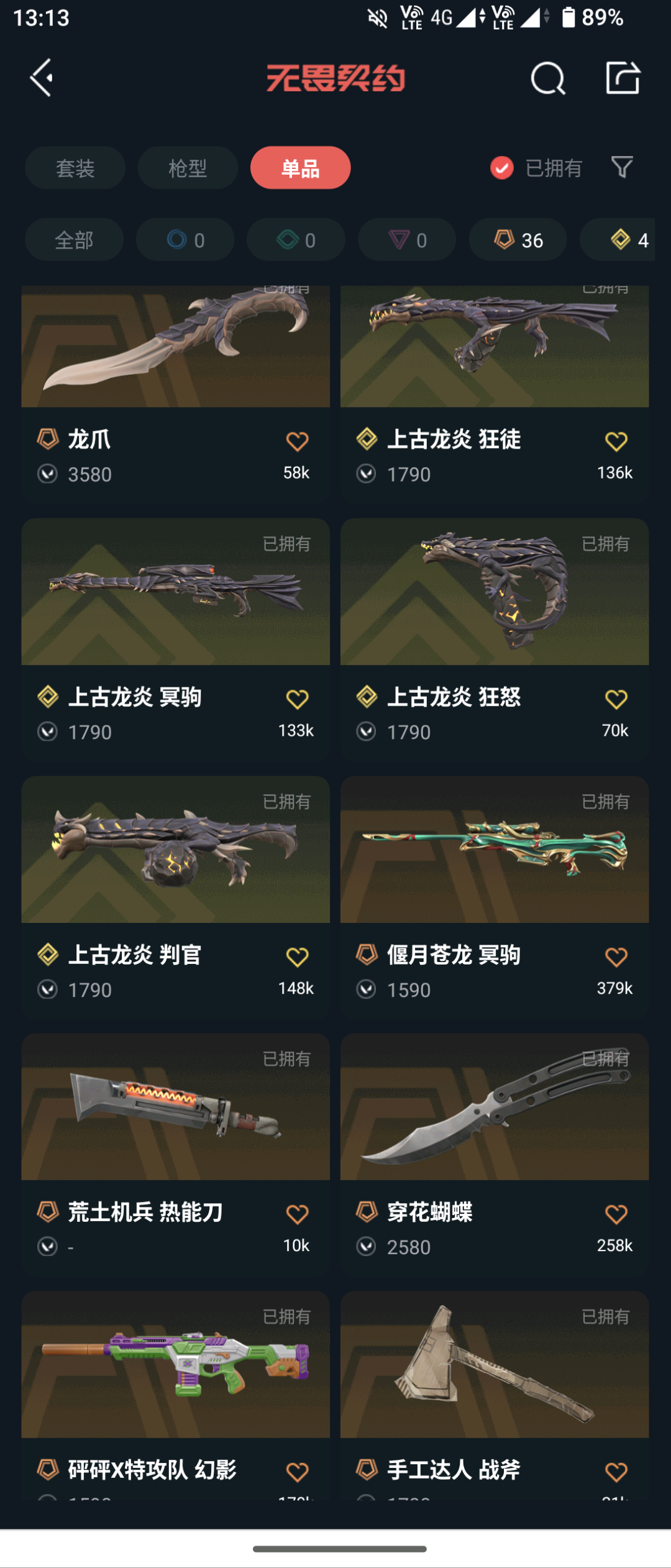Open the filter funnel icon
The image size is (671, 1568).
coord(622,167)
